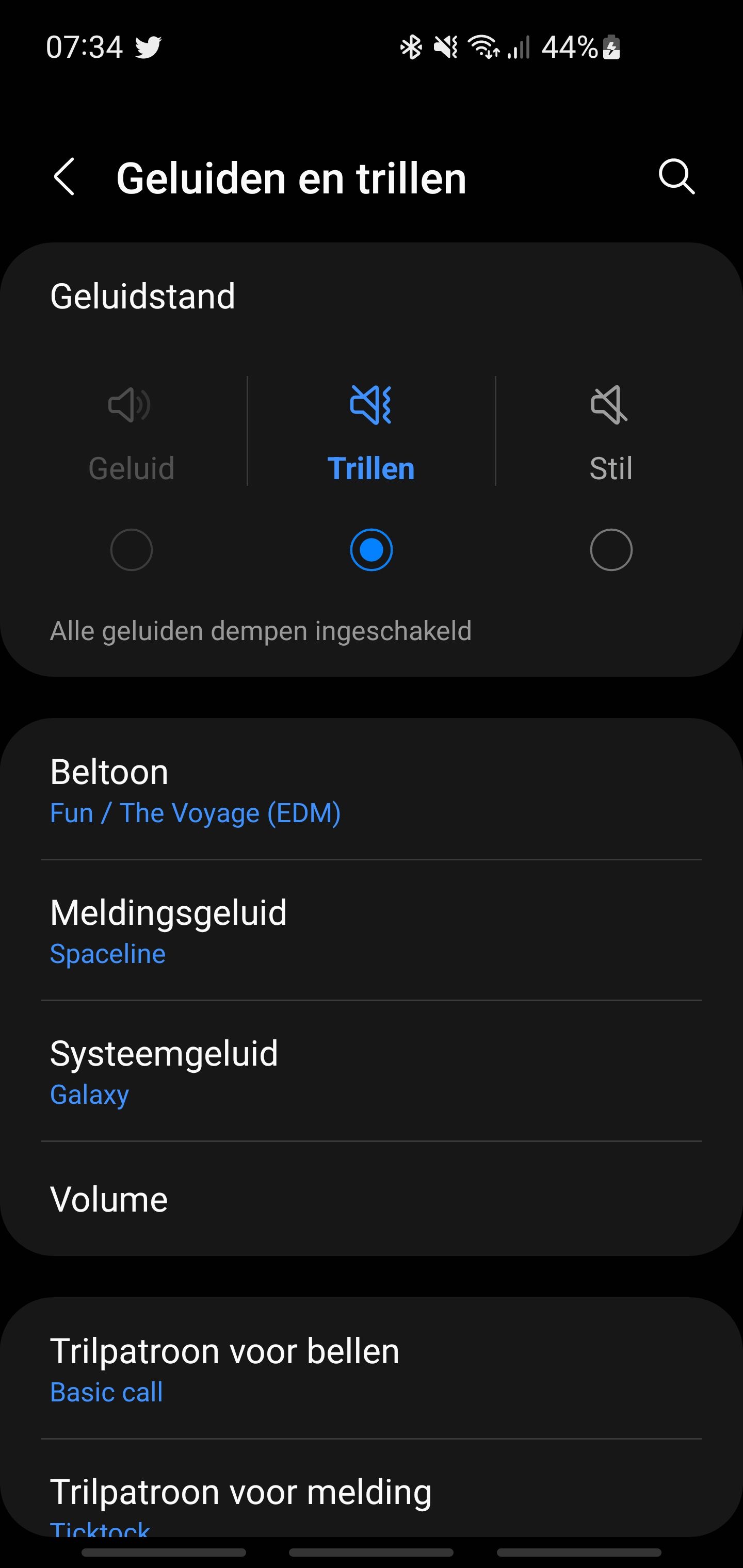This screenshot has height=1568, width=743.
Task: Navigate back with the arrow icon
Action: point(64,177)
